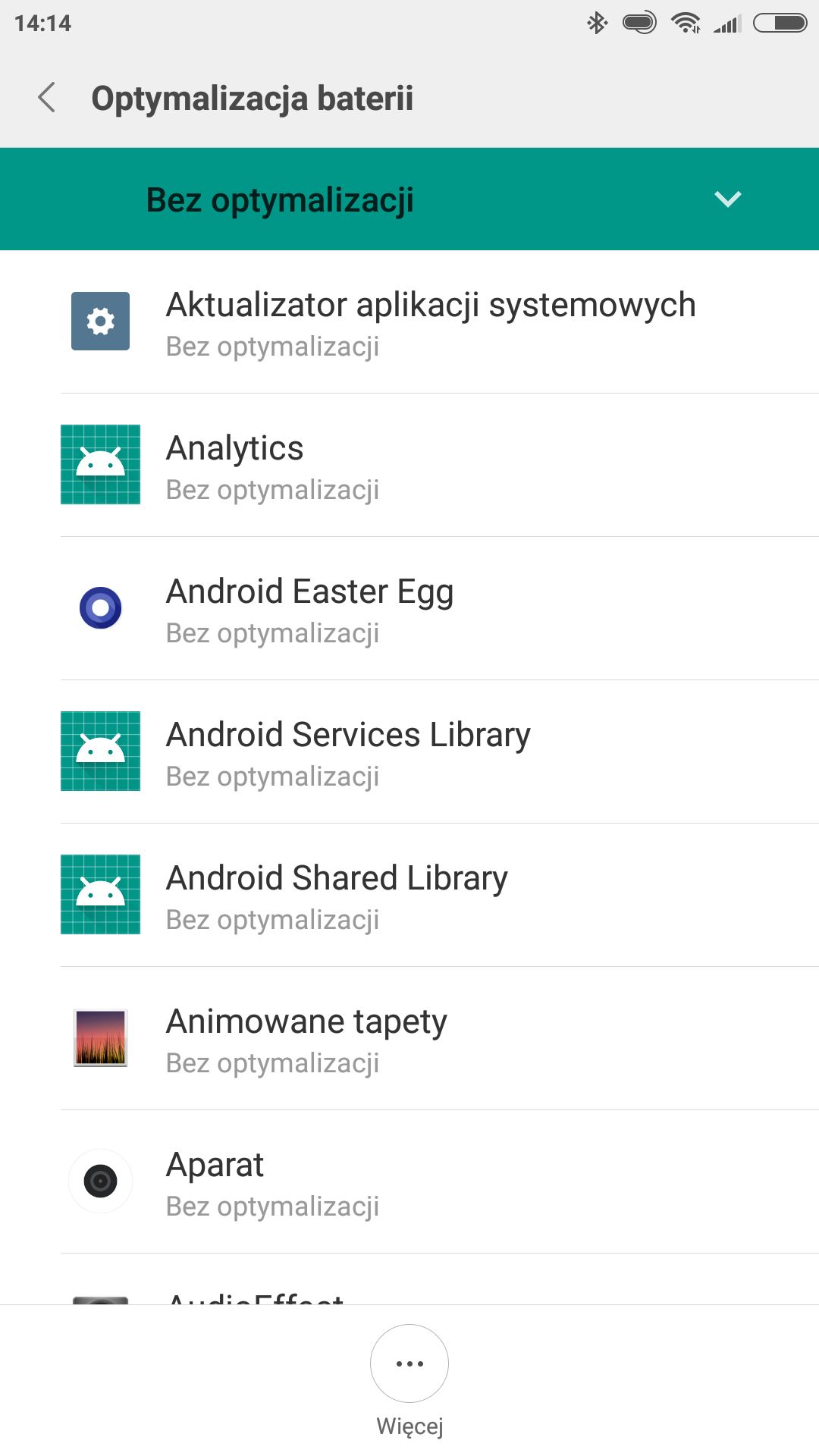Expand the Bez optymalizacji dropdown
The width and height of the screenshot is (819, 1456).
pyautogui.click(x=409, y=199)
